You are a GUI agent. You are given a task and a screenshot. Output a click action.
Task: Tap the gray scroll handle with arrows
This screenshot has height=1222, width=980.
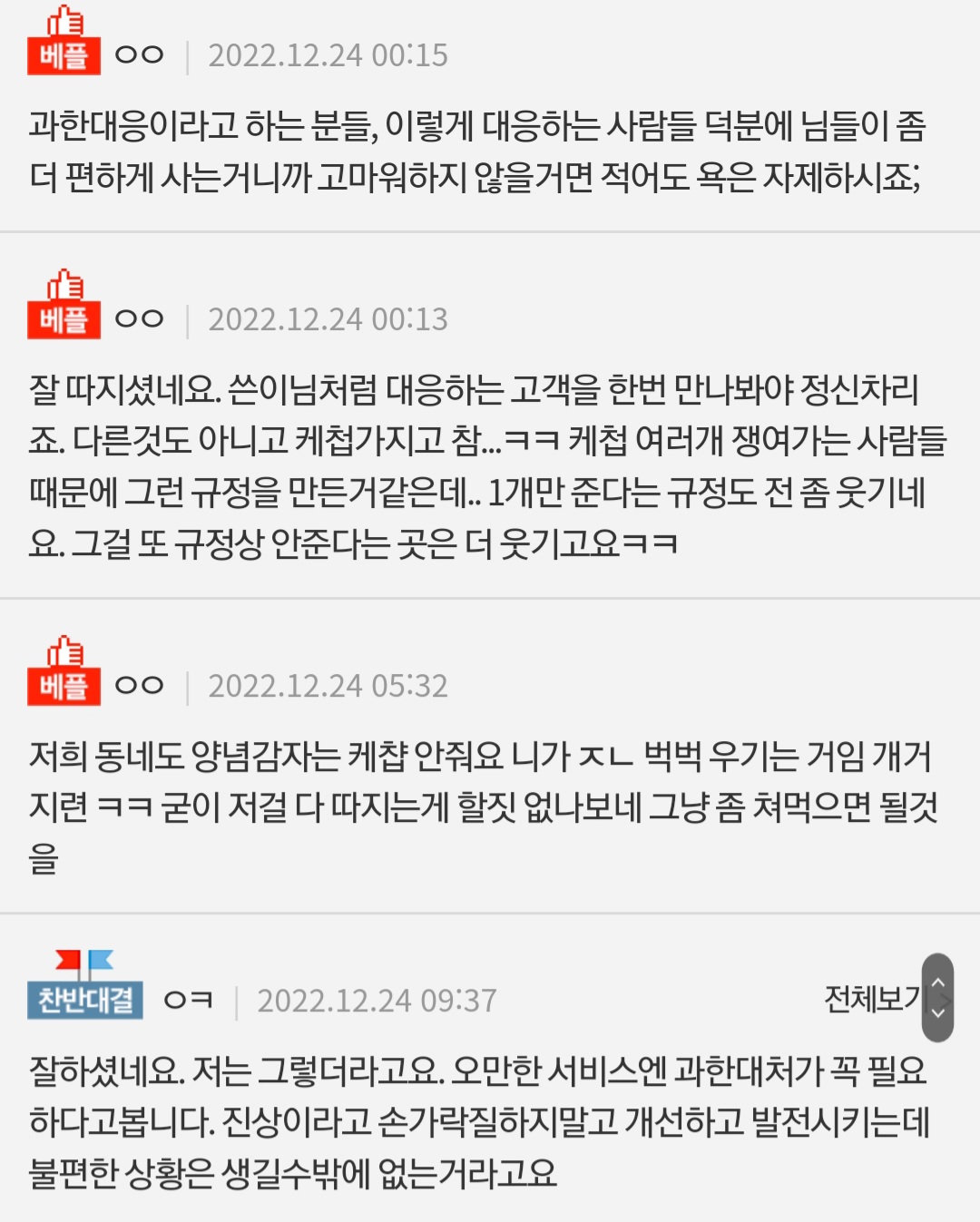(938, 997)
